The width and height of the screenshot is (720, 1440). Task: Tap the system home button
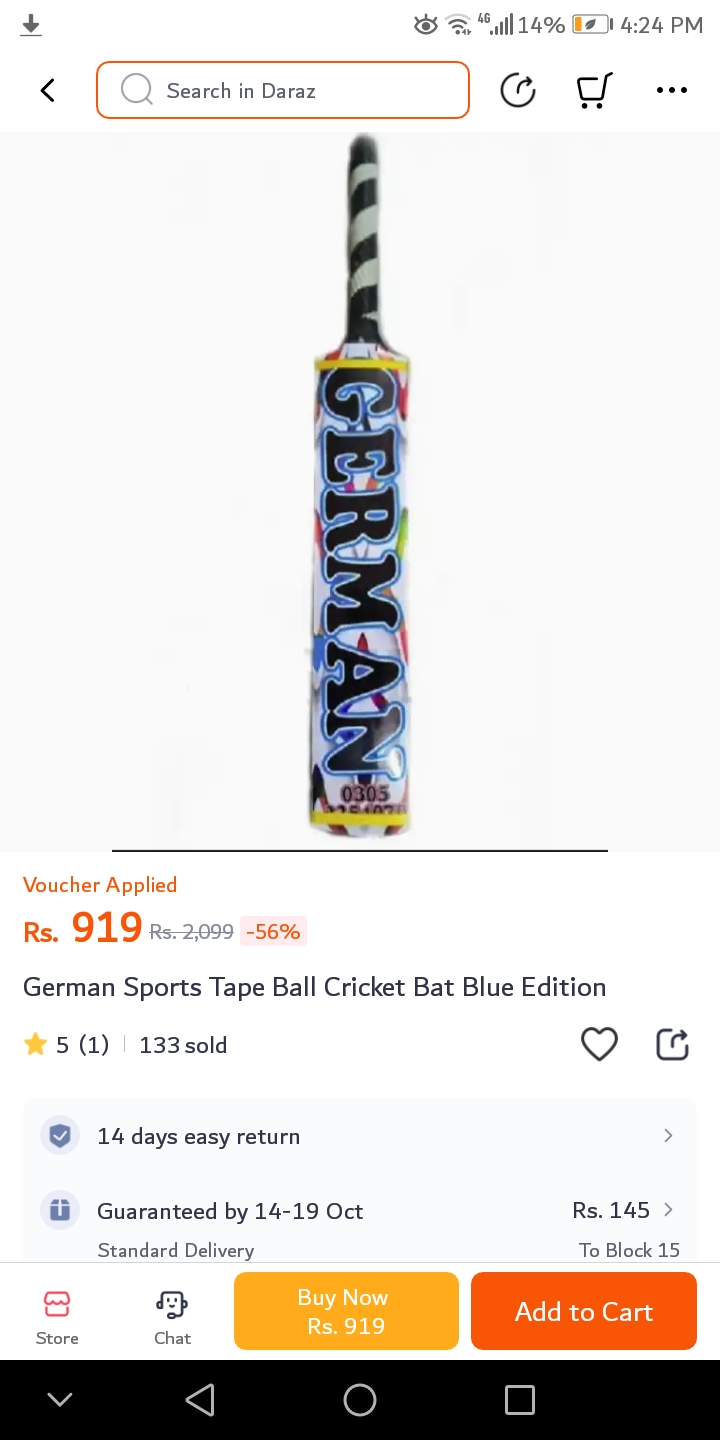coord(360,1400)
